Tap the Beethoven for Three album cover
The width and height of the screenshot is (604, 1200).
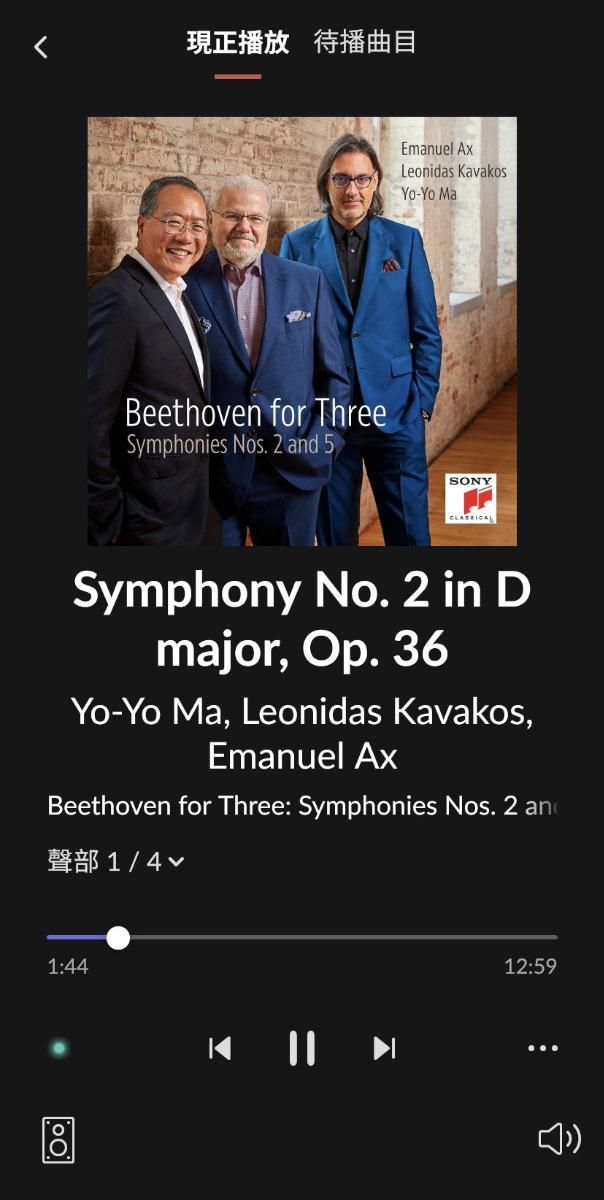click(x=302, y=331)
